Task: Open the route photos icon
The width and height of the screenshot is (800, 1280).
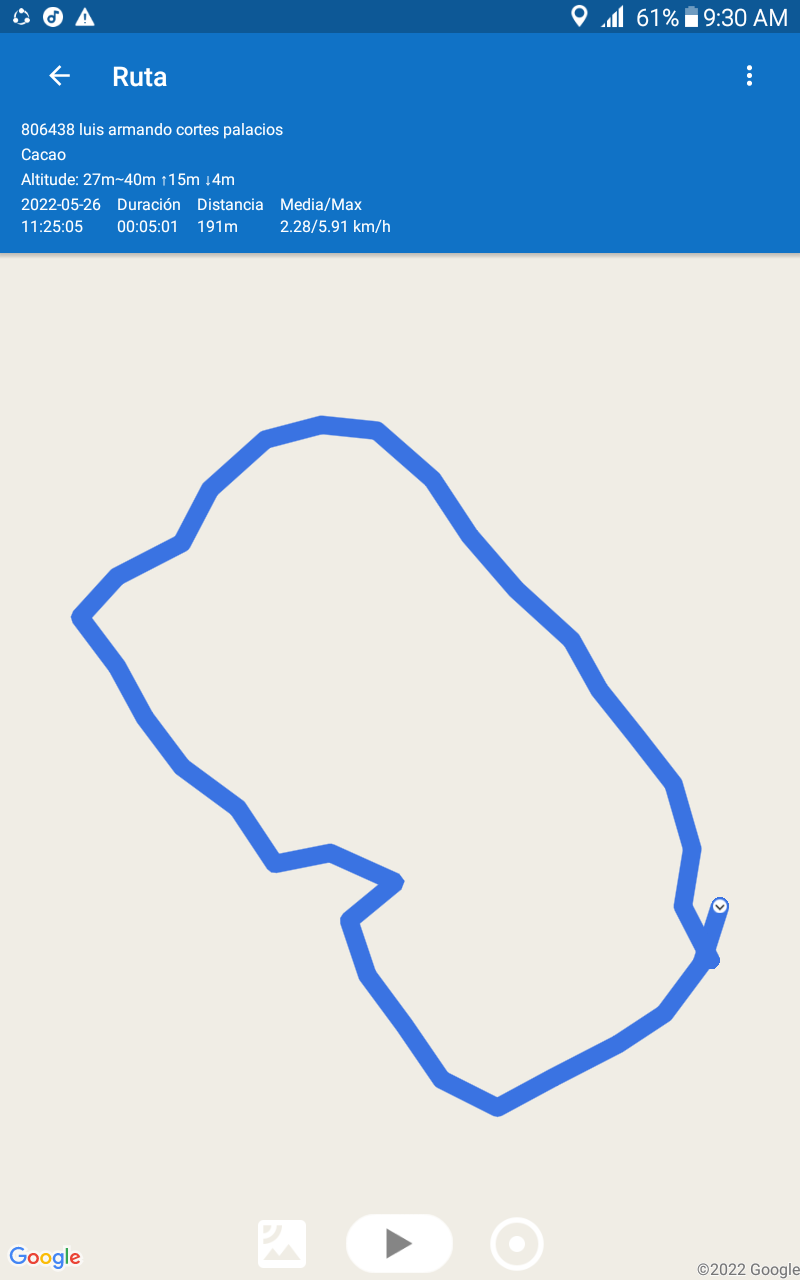Action: (x=282, y=1244)
